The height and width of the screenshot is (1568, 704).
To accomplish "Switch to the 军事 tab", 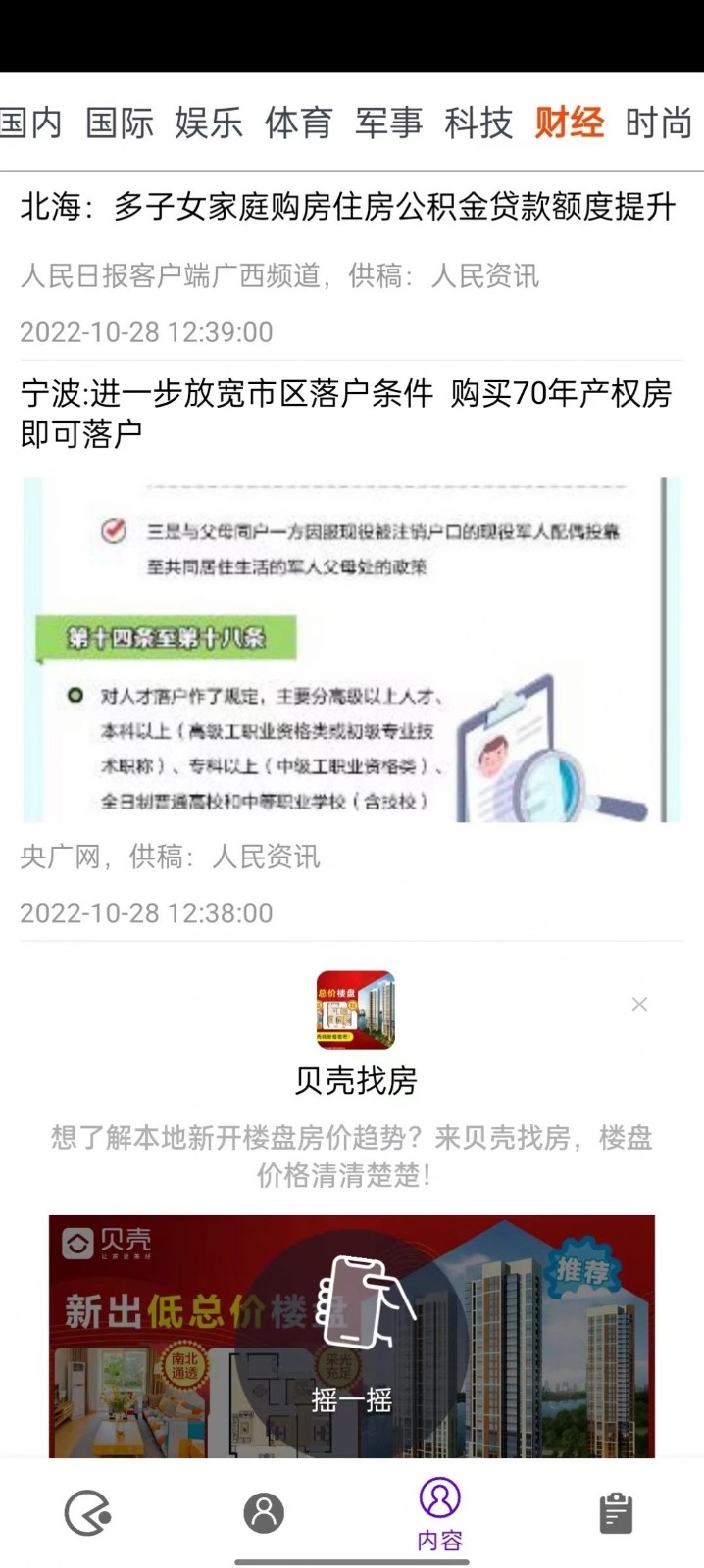I will pyautogui.click(x=389, y=123).
